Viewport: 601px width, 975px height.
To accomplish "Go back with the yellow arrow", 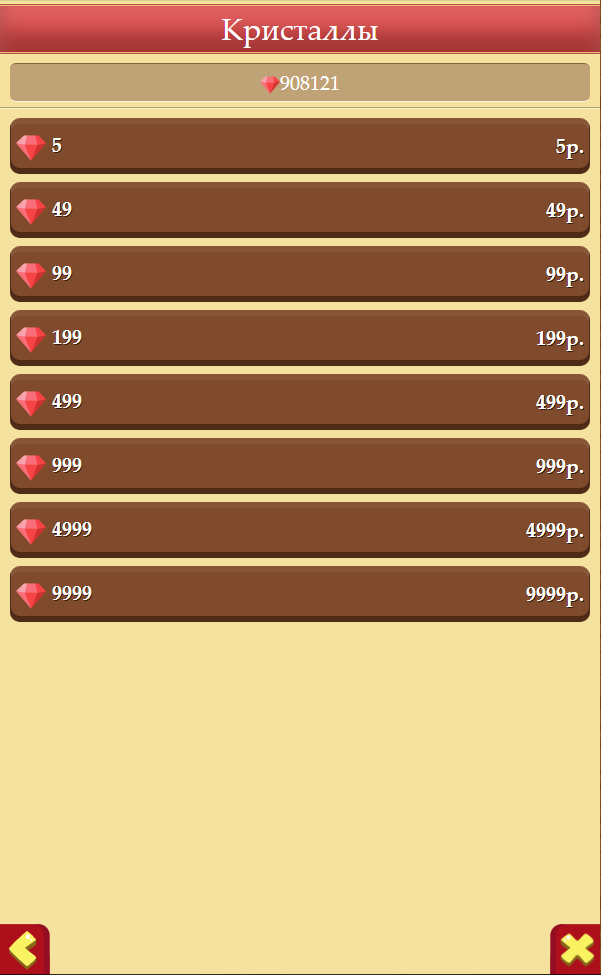I will click(24, 949).
